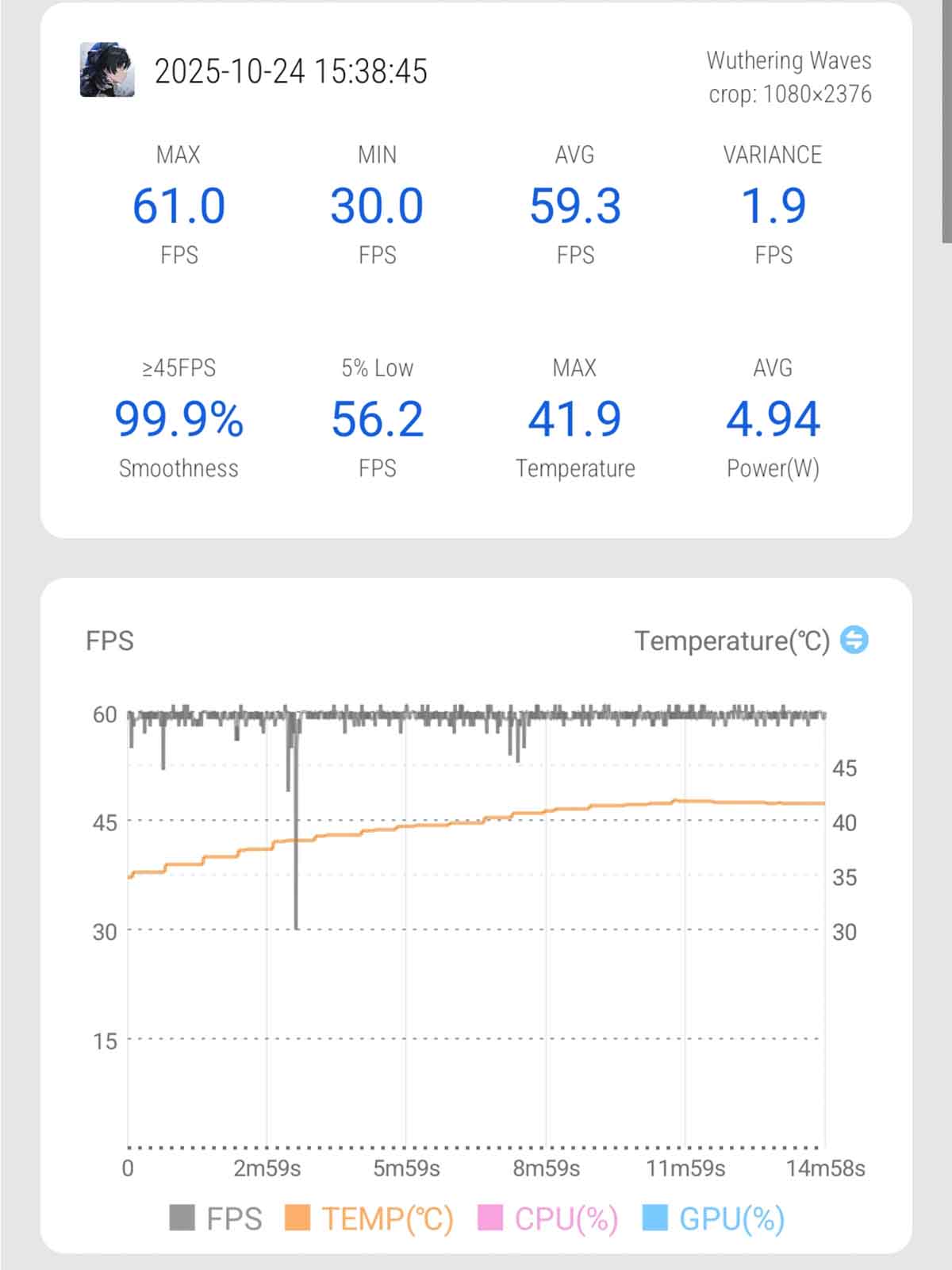Show the CPU(%) series on the chart
Viewport: 952px width, 1270px height.
coord(548,1218)
